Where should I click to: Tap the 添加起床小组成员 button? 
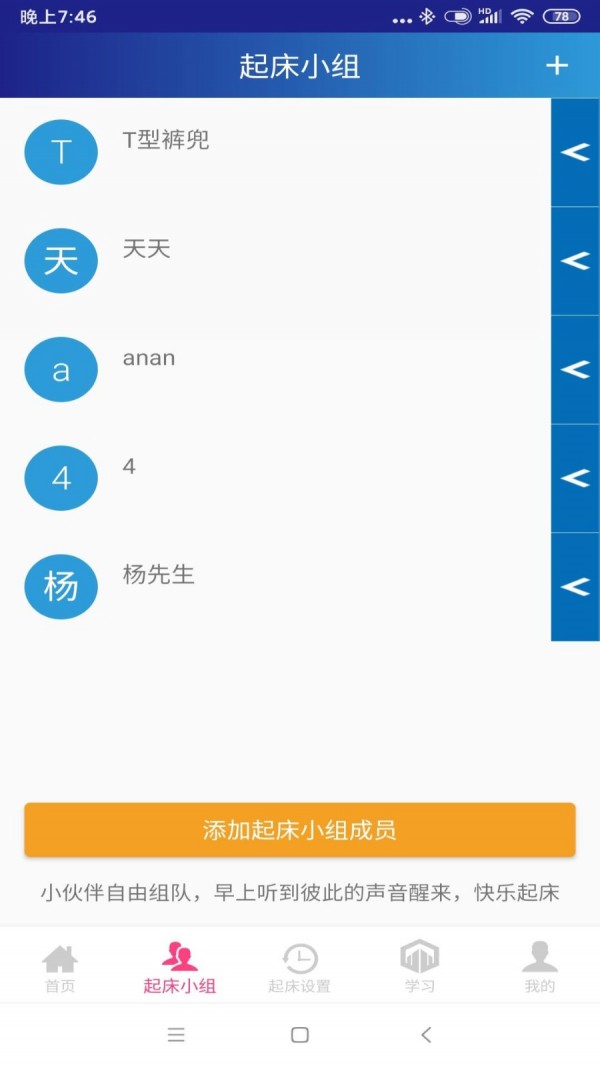pyautogui.click(x=300, y=830)
